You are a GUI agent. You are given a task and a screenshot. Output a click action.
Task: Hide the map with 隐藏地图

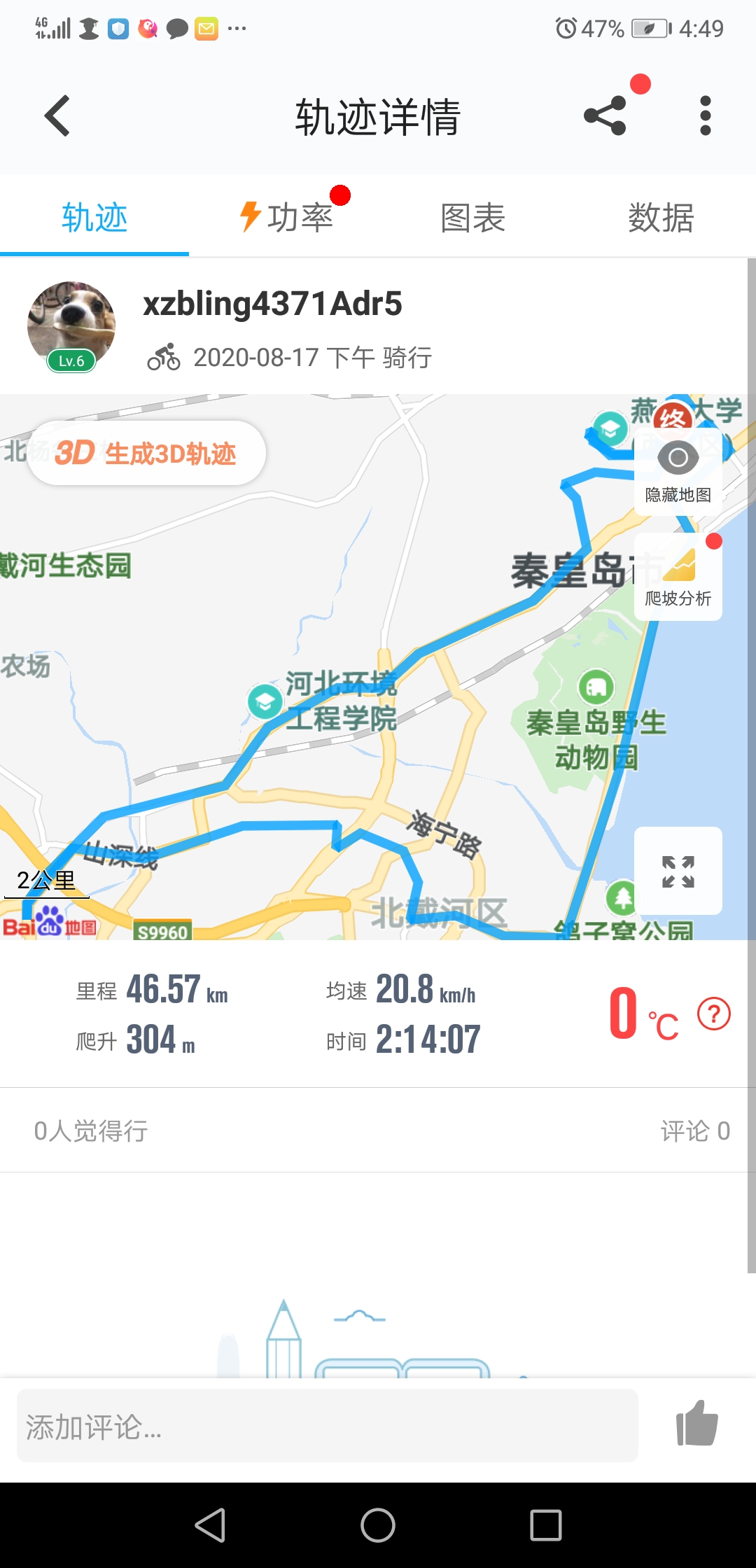coord(678,471)
